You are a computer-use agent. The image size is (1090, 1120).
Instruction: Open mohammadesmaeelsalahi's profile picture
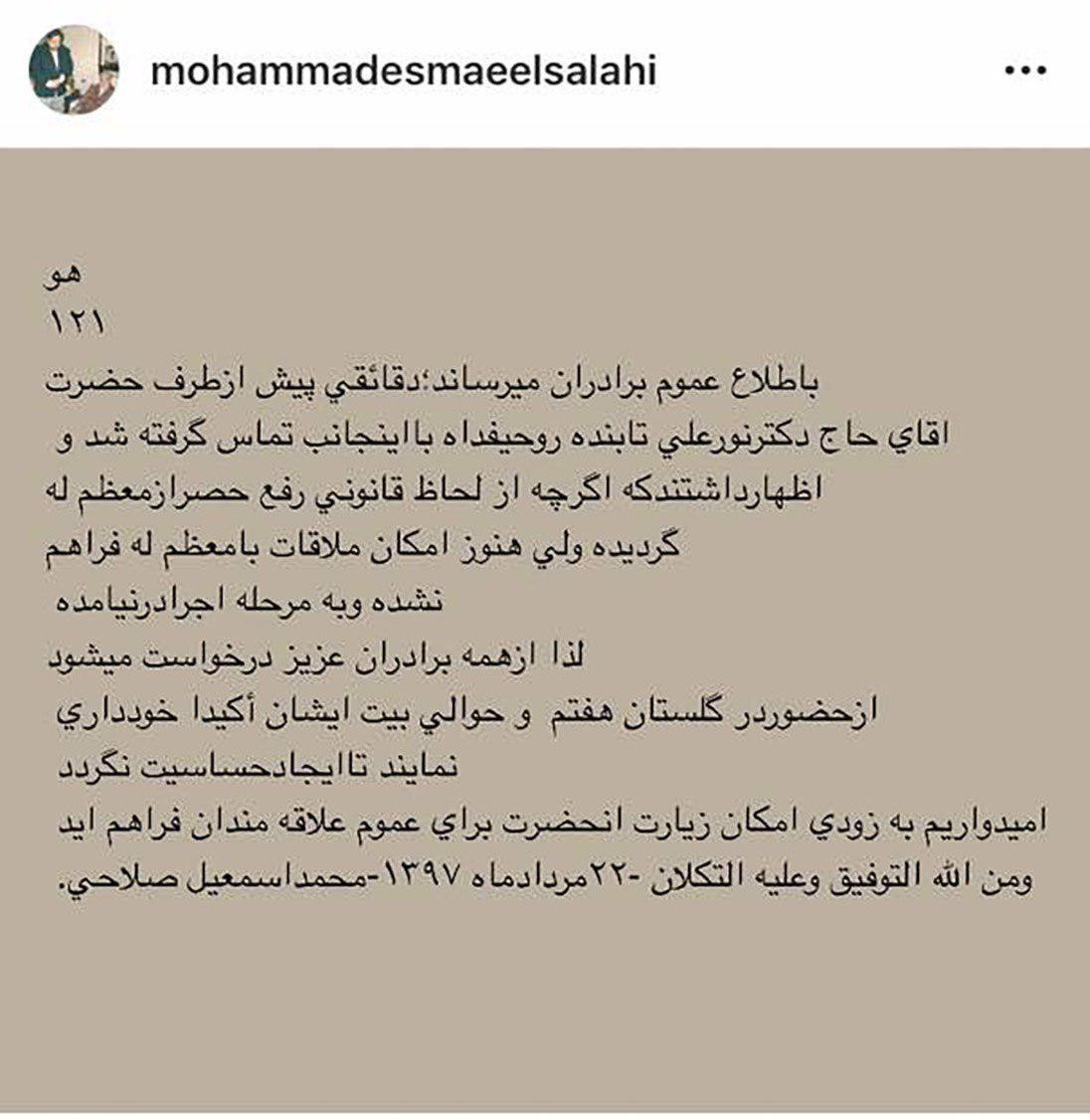coord(74,72)
